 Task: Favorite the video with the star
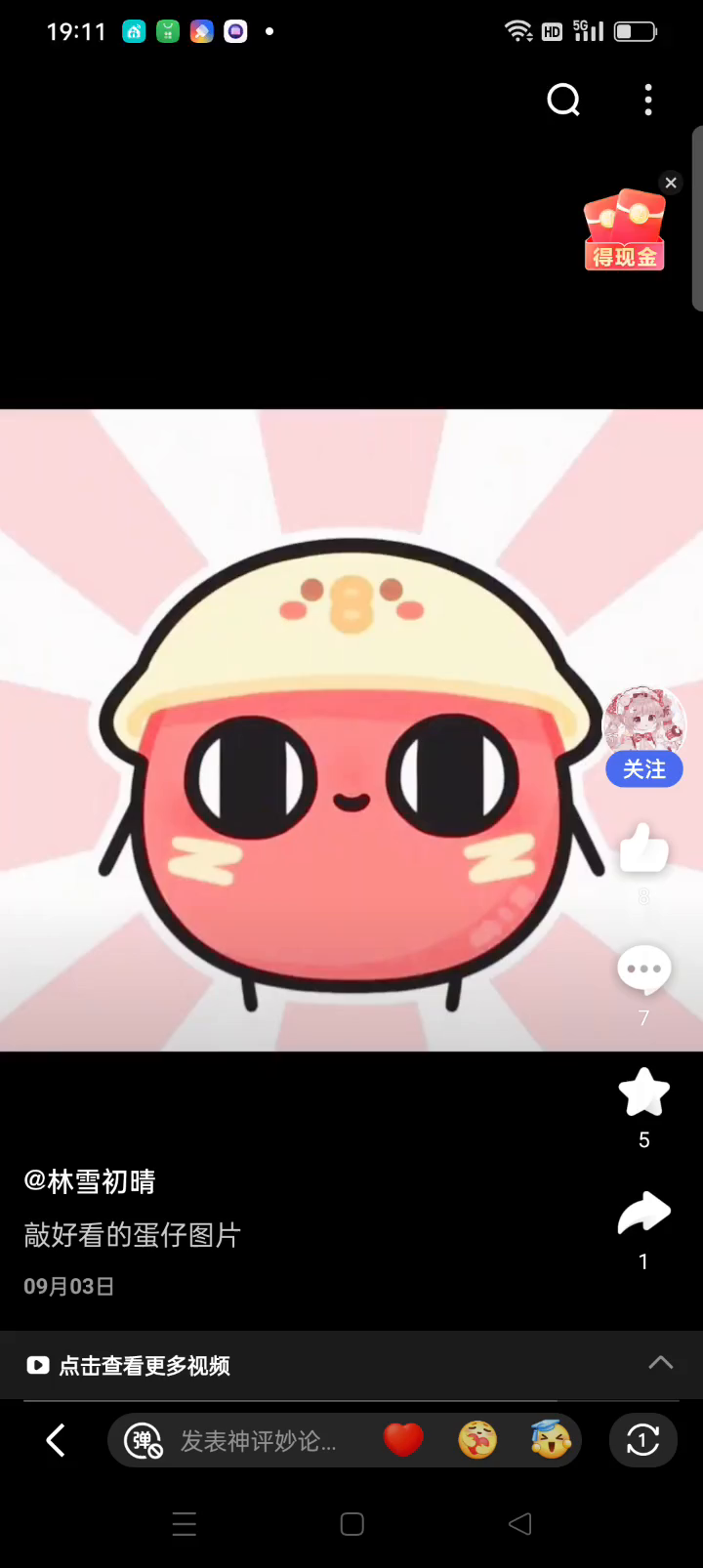click(x=643, y=1093)
